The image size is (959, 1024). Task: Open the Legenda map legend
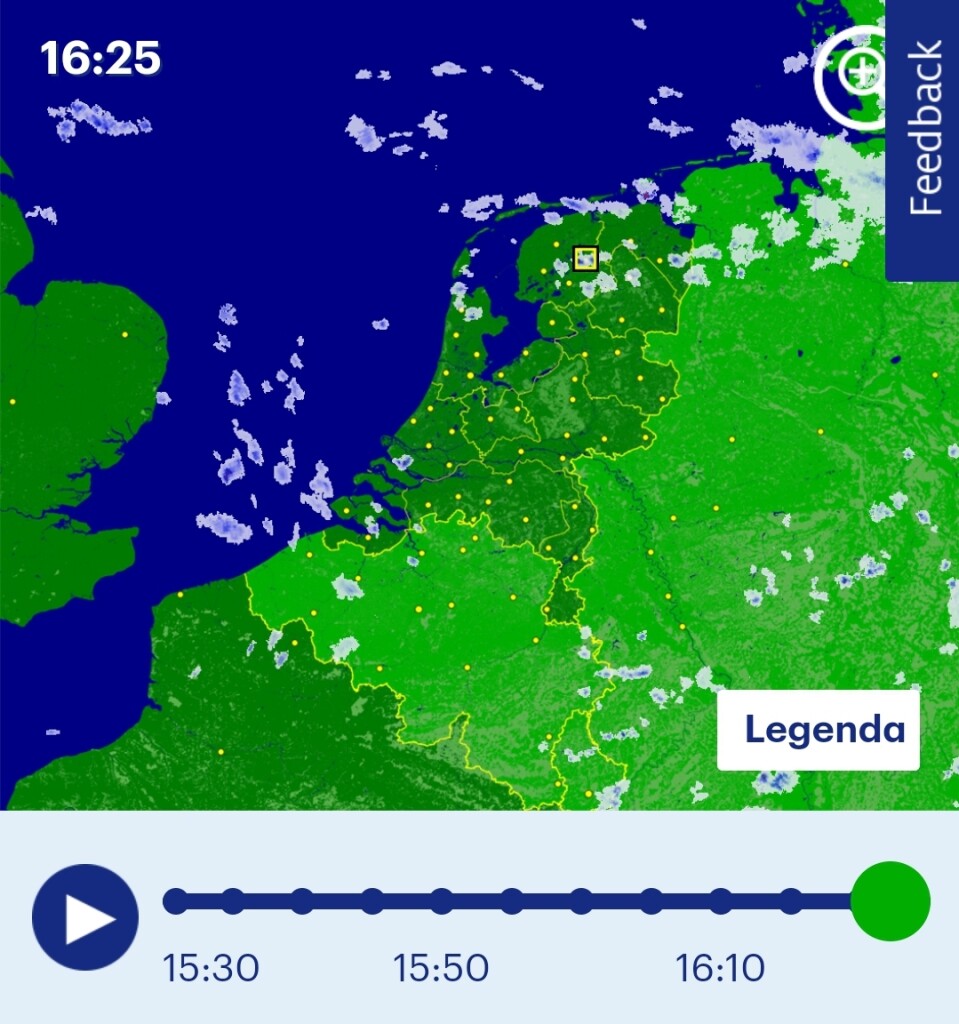(818, 729)
